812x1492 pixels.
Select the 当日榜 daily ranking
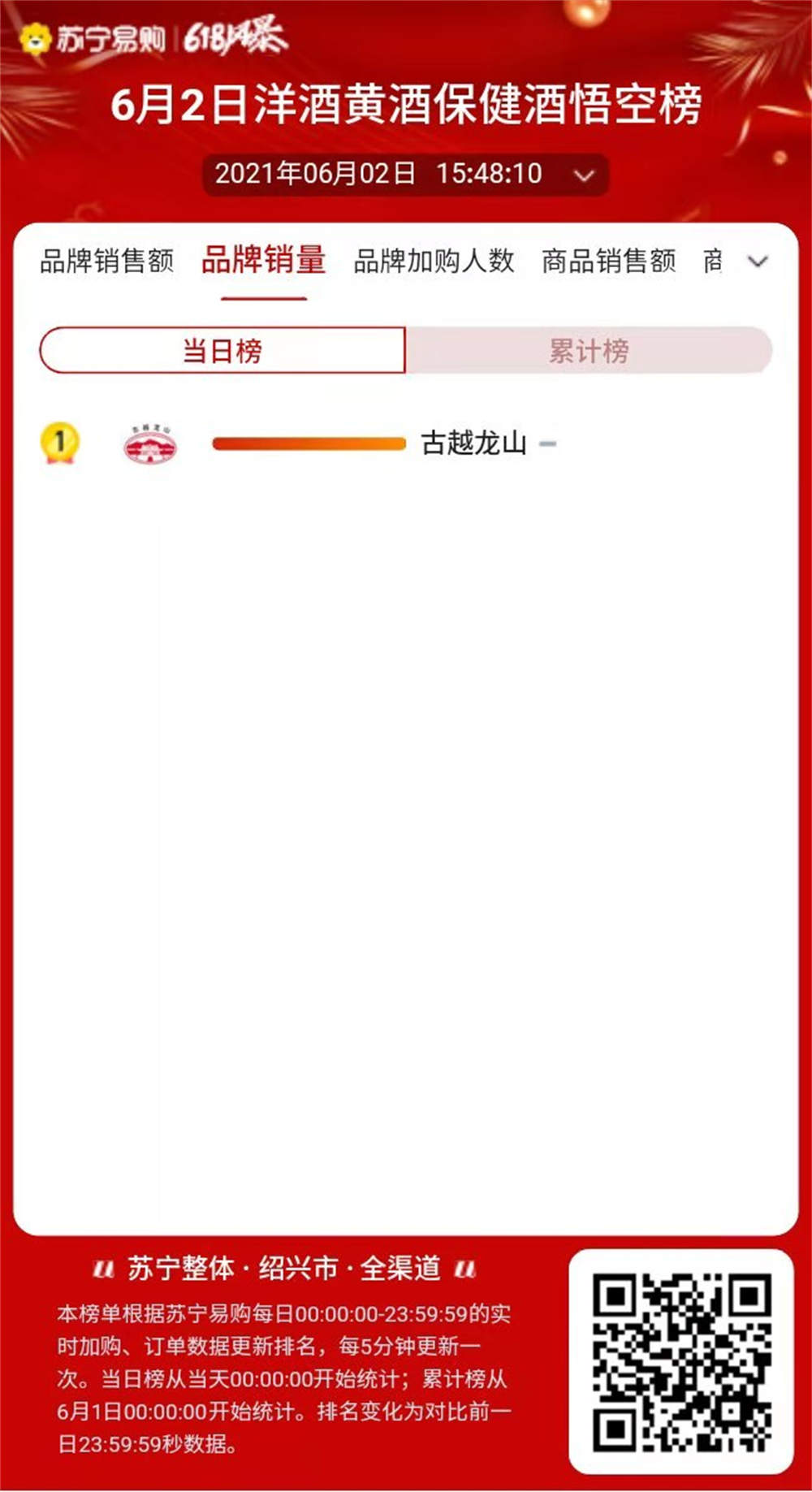222,351
